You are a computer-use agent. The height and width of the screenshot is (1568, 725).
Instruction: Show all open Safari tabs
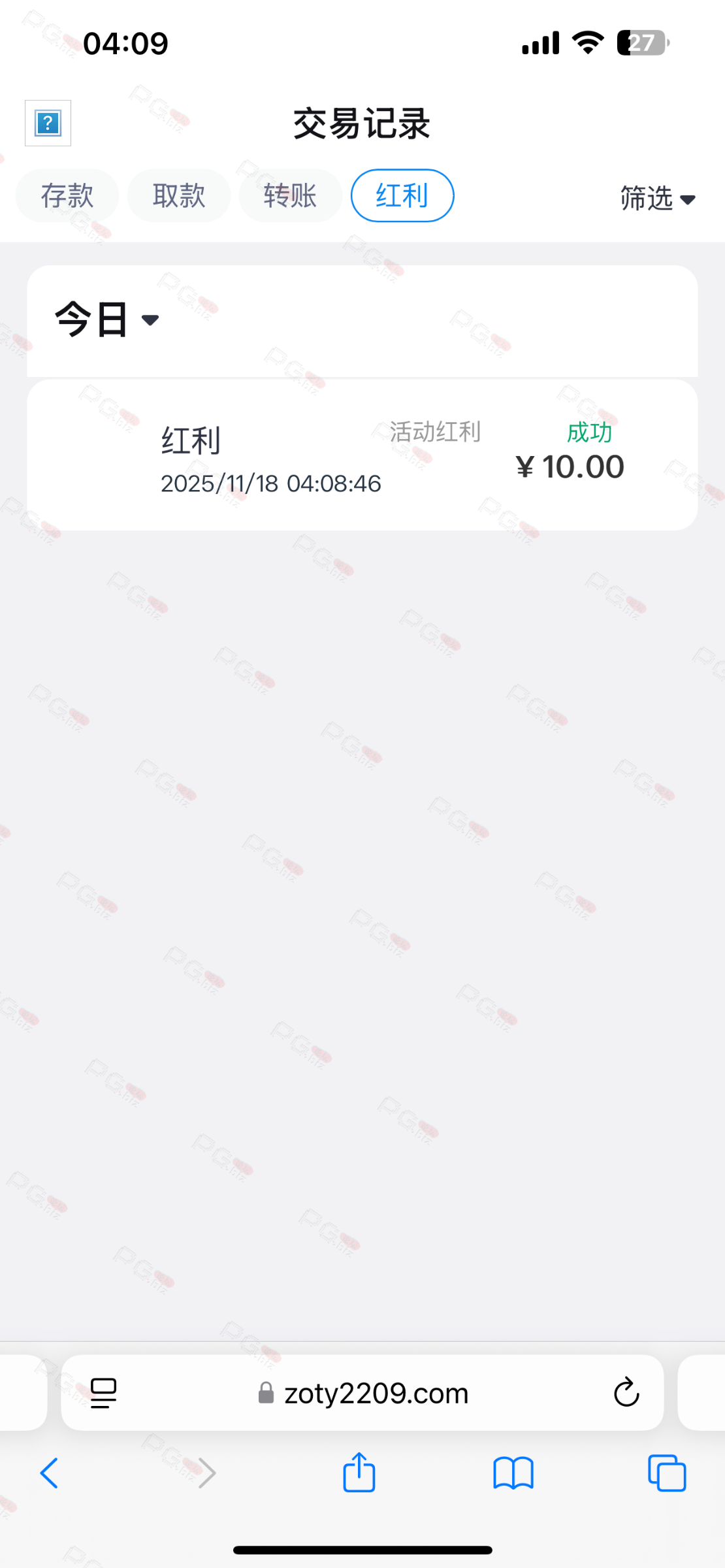[667, 1473]
